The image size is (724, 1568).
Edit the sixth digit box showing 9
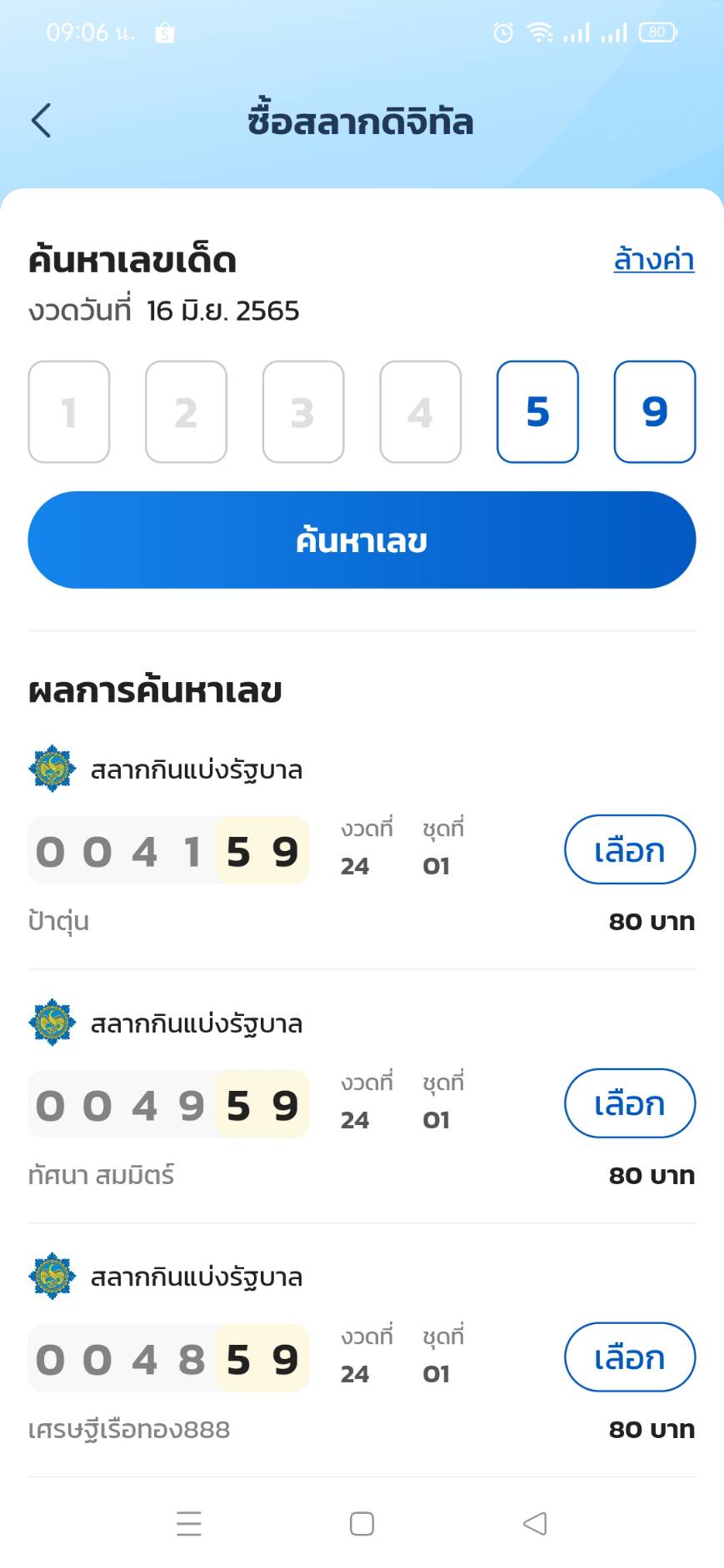(655, 411)
